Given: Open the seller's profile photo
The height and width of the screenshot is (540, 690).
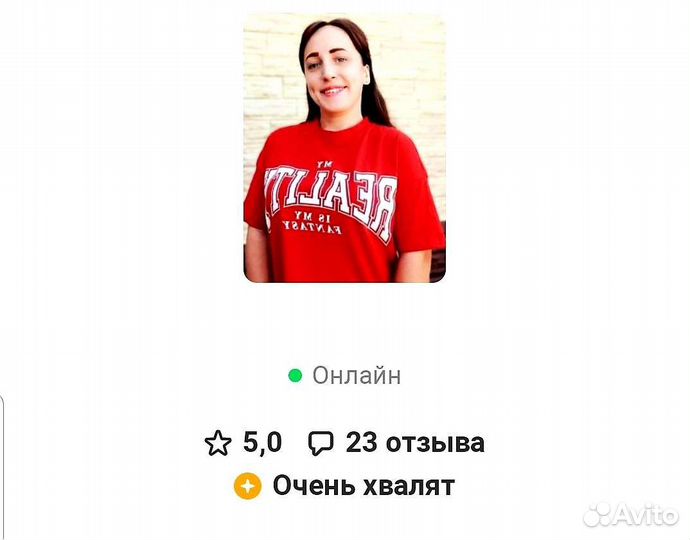Looking at the screenshot, I should (344, 148).
